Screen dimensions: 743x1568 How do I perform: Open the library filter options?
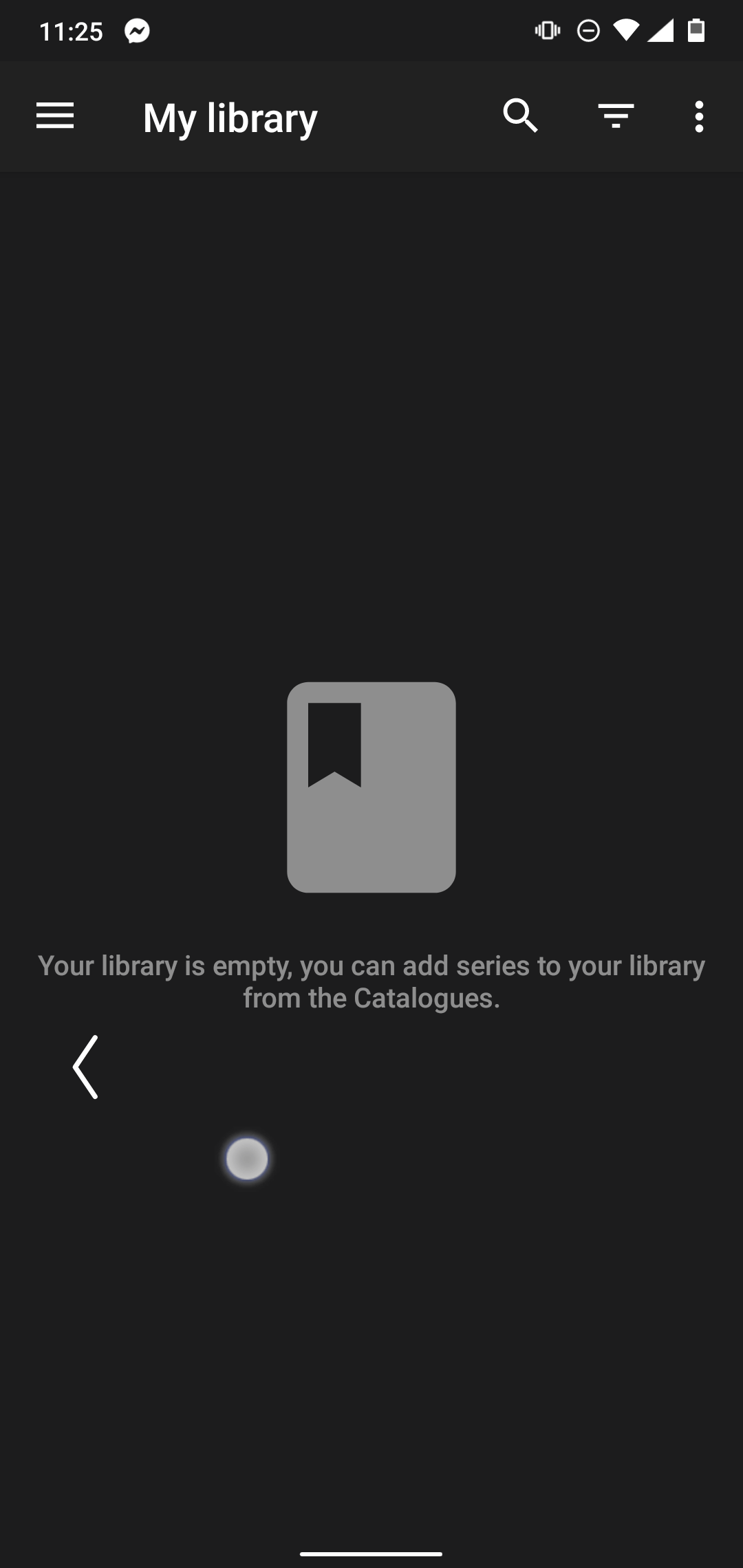(x=616, y=116)
